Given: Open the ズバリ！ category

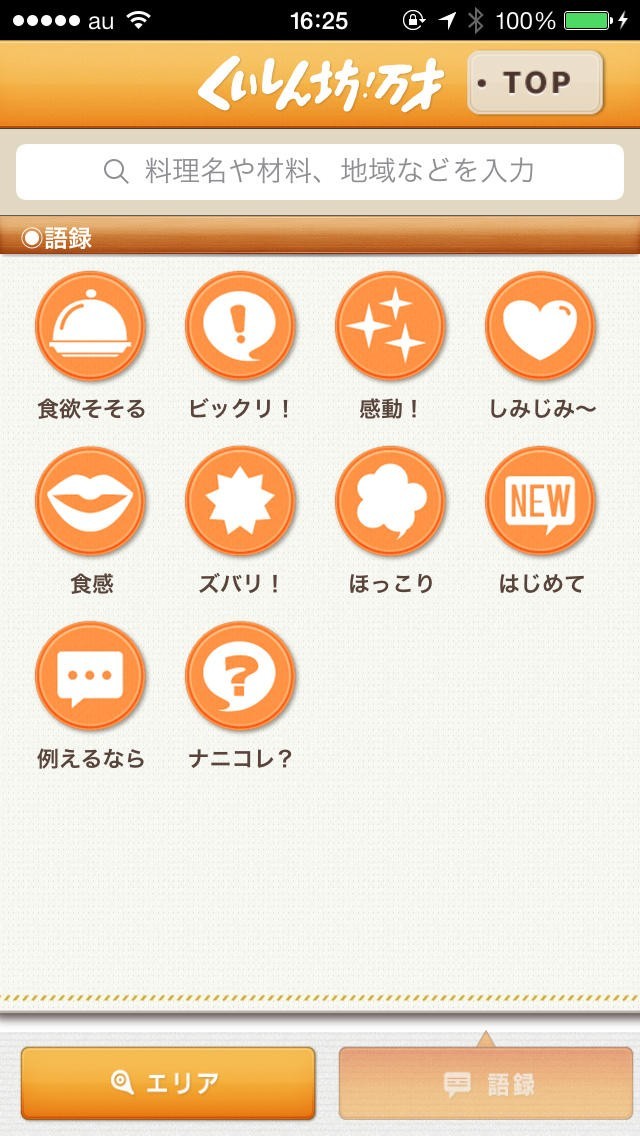Looking at the screenshot, I should (x=240, y=501).
